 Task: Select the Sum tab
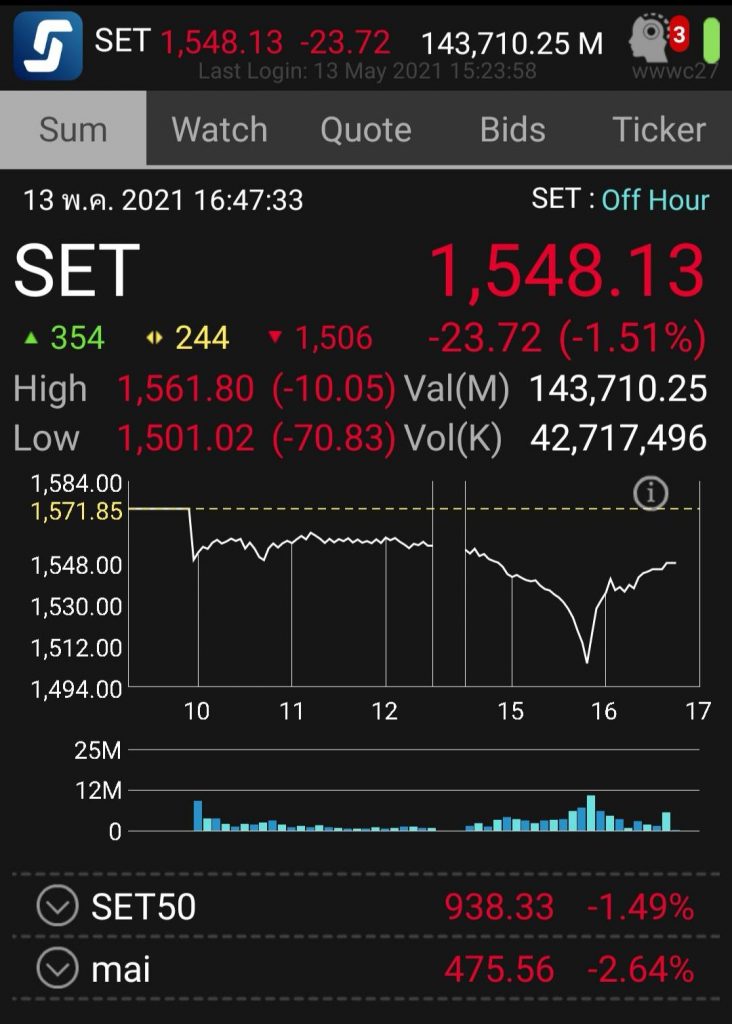(x=73, y=130)
